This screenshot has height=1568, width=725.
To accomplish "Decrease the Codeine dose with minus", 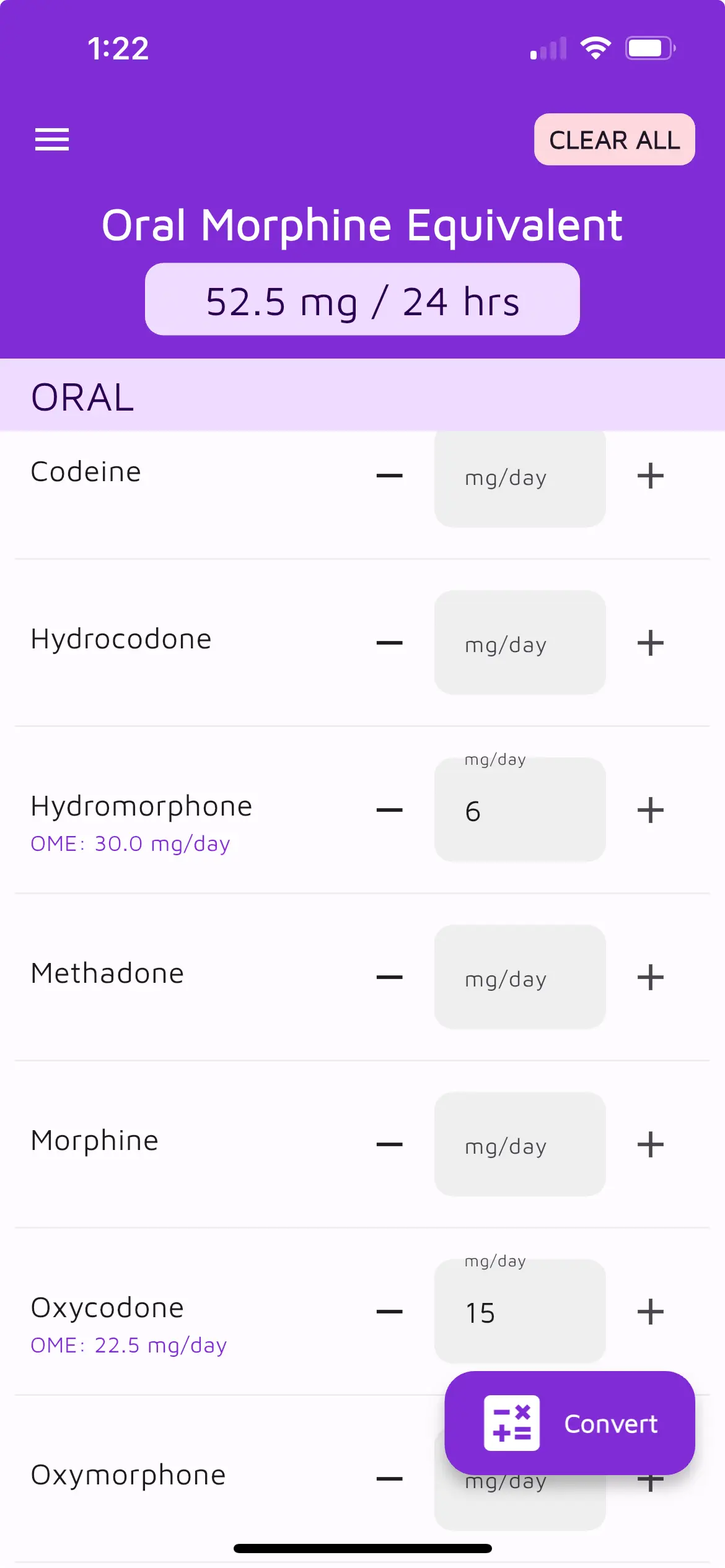I will [389, 476].
